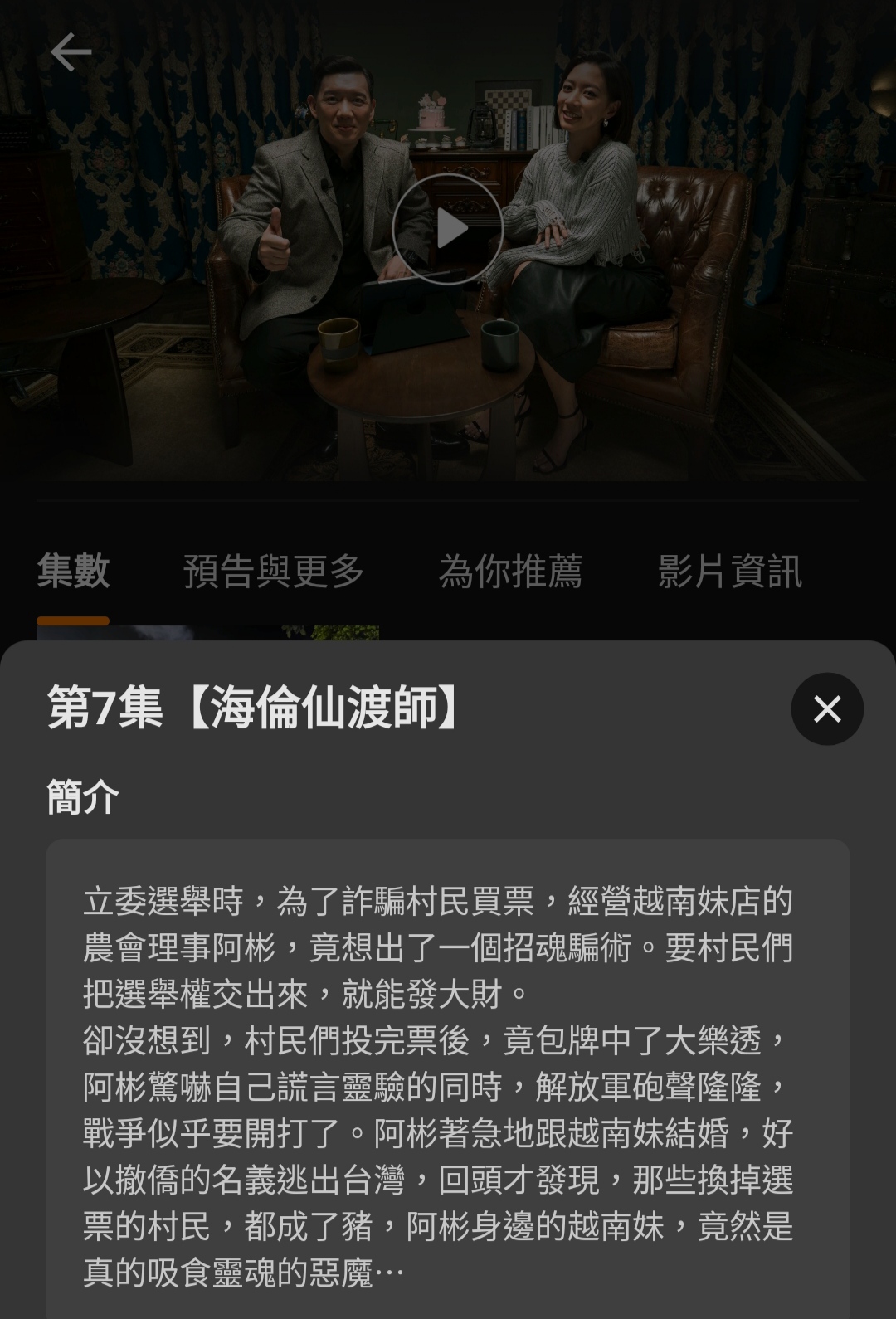
Task: Play the video preview
Action: pos(448,229)
